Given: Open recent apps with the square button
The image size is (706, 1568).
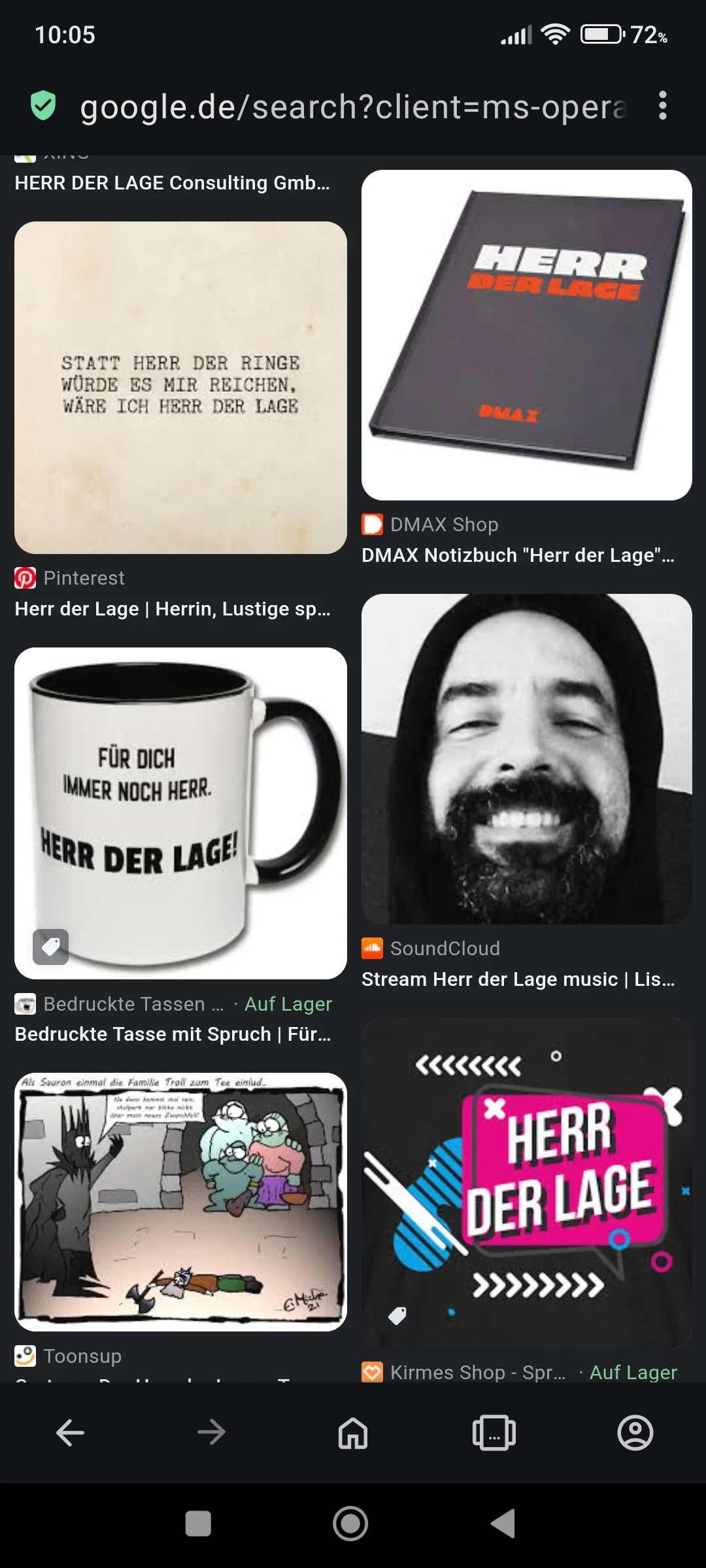Looking at the screenshot, I should 198,1524.
